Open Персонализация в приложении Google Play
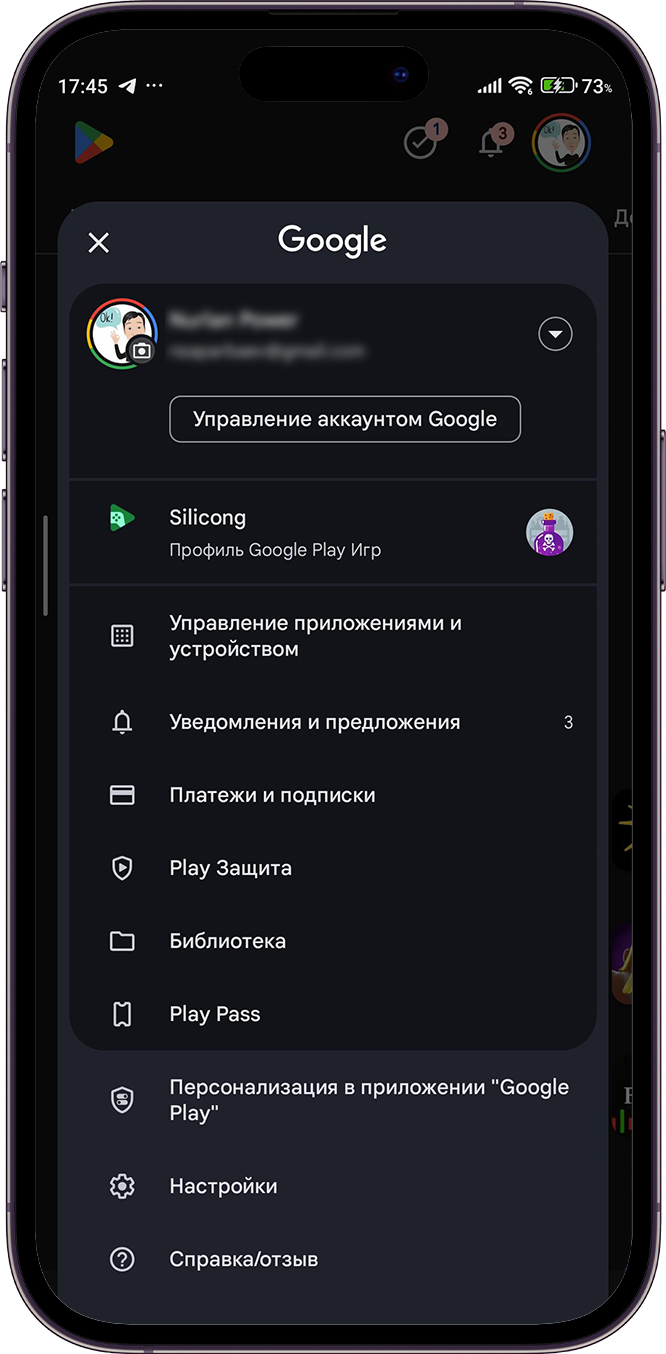 (x=332, y=1099)
